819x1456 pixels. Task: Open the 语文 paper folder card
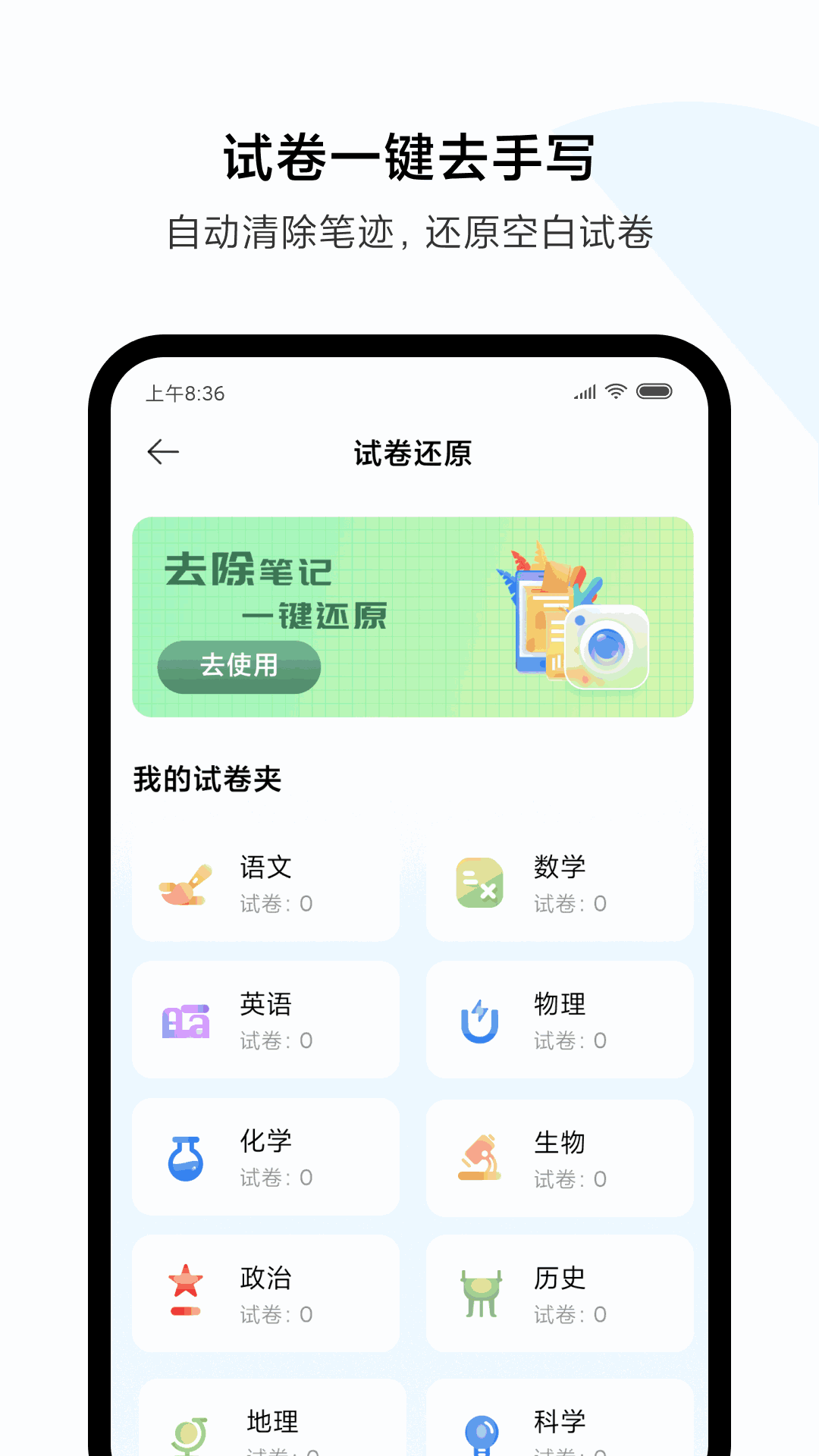click(x=265, y=886)
